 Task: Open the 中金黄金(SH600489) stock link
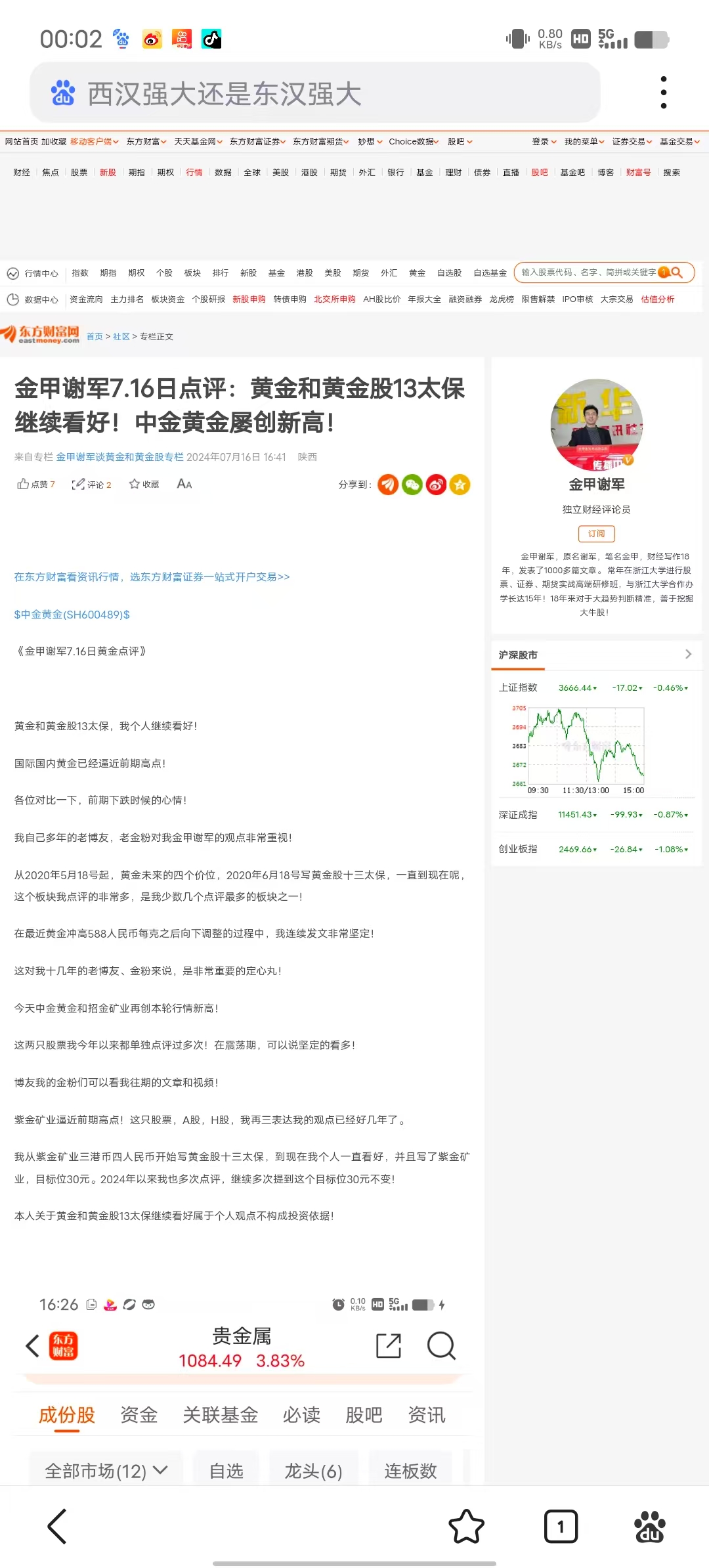71,615
